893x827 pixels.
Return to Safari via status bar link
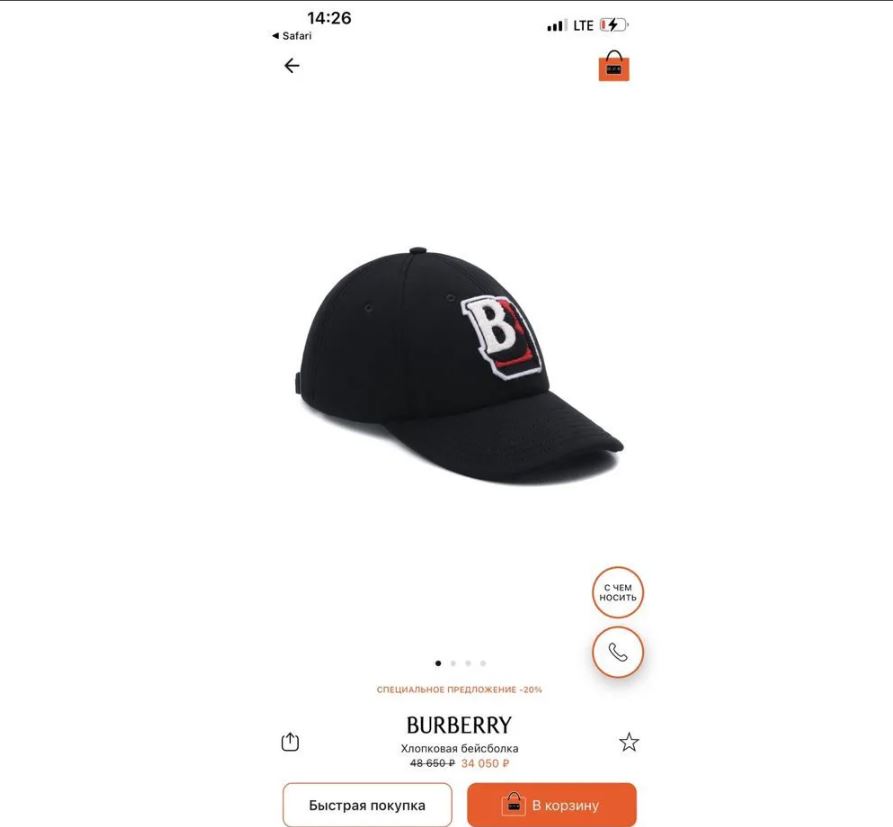tap(292, 36)
